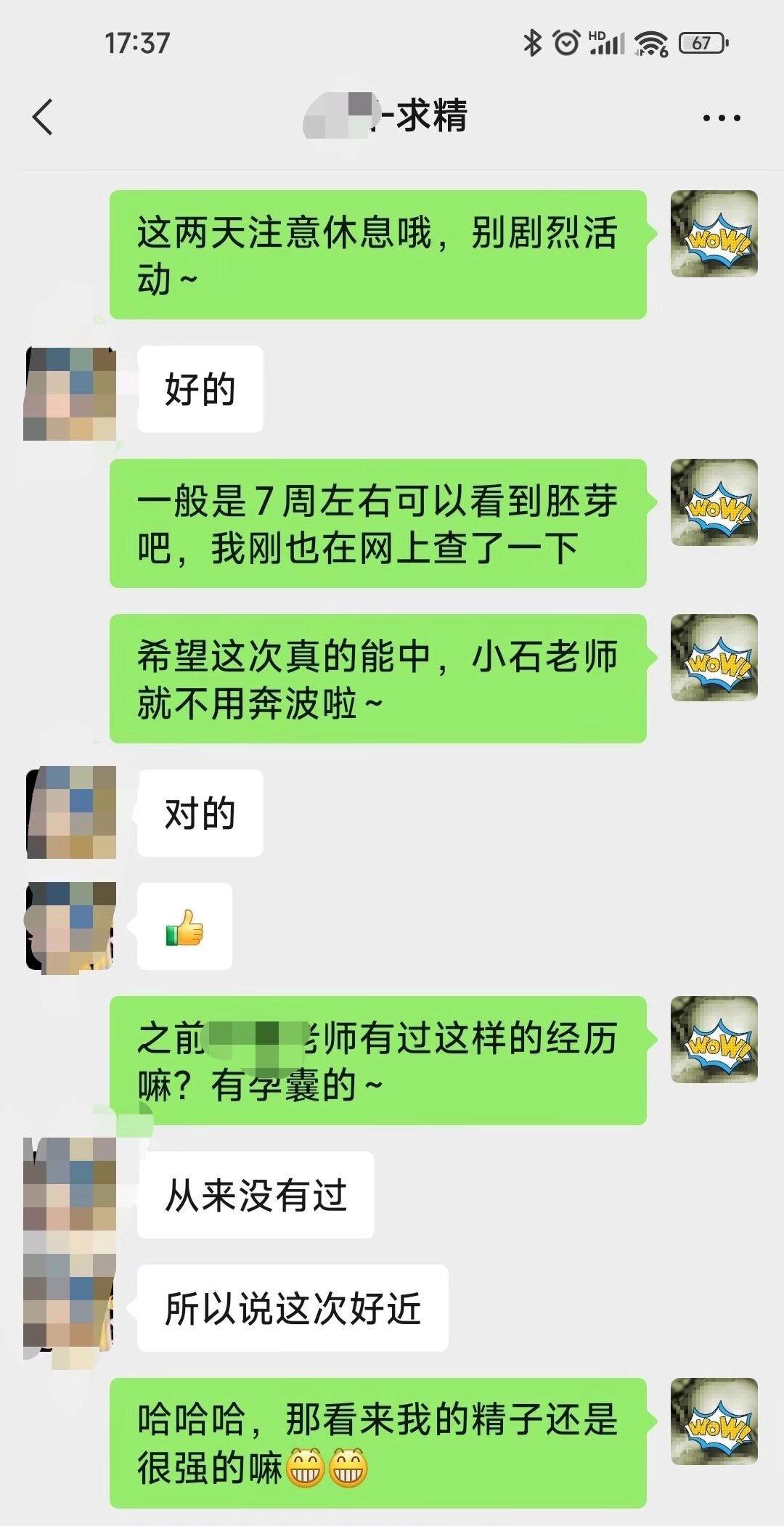The height and width of the screenshot is (1526, 784).
Task: Go back from this chat
Action: (x=43, y=117)
